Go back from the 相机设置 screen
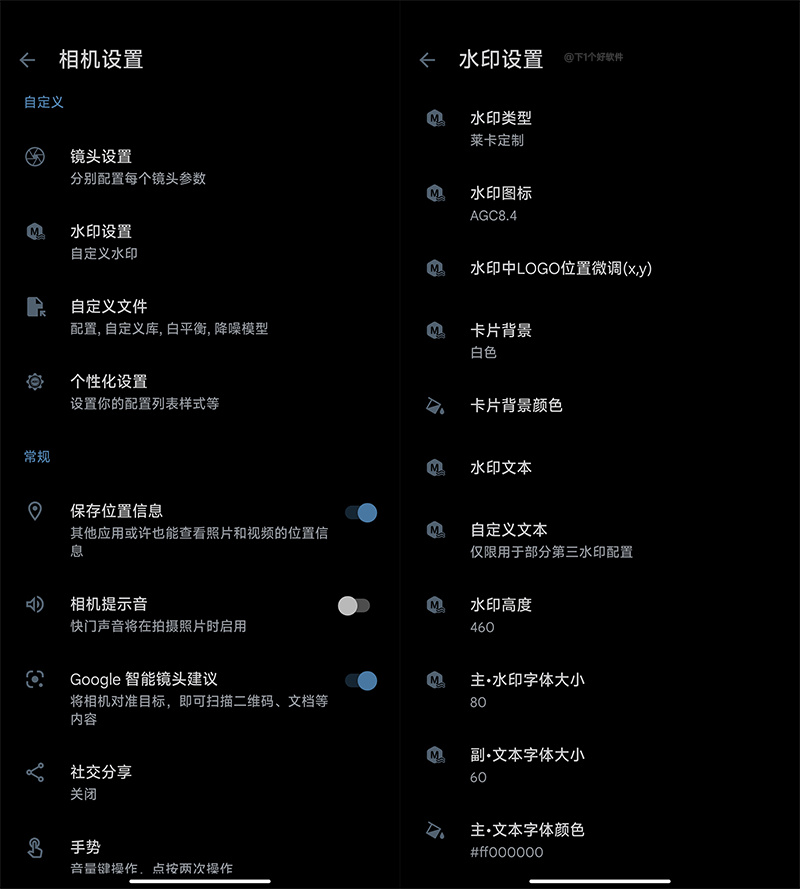This screenshot has width=800, height=889. coord(27,60)
